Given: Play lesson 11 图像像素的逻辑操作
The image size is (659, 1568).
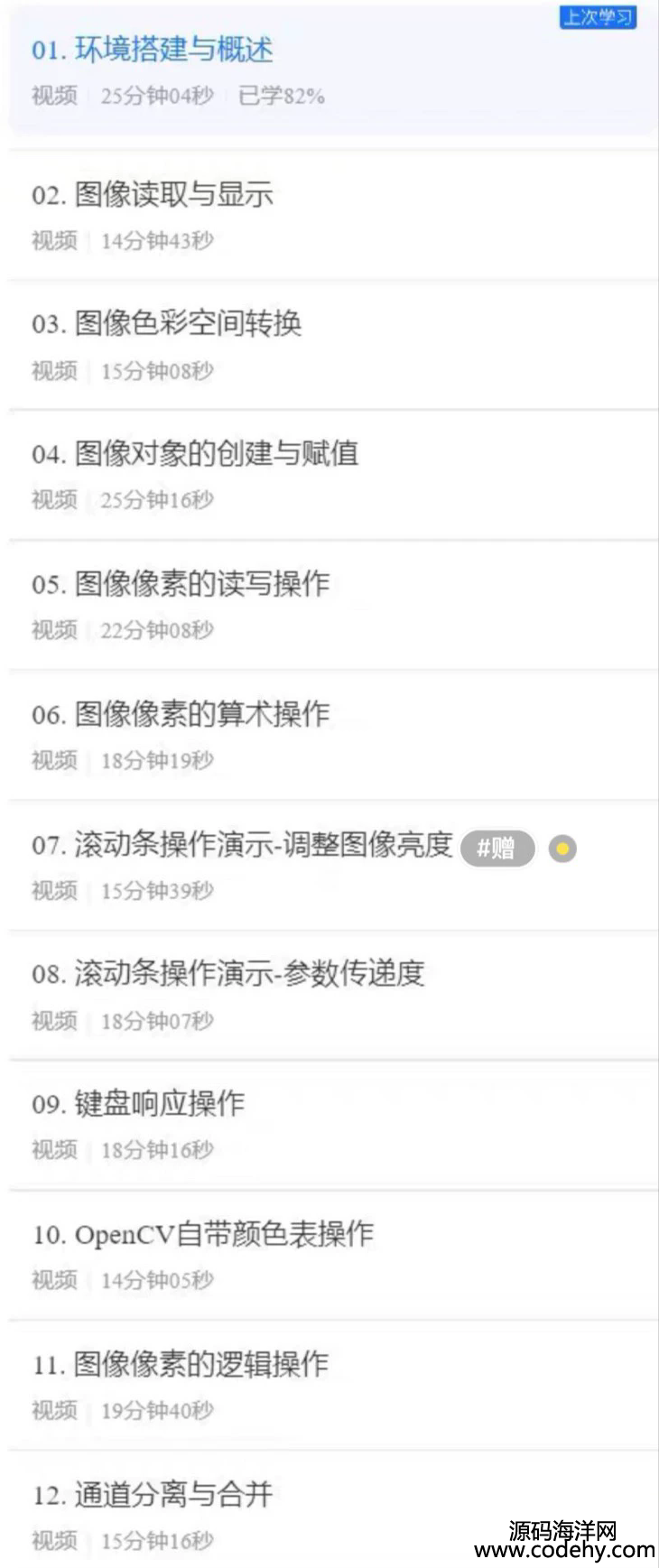Looking at the screenshot, I should click(x=181, y=1364).
